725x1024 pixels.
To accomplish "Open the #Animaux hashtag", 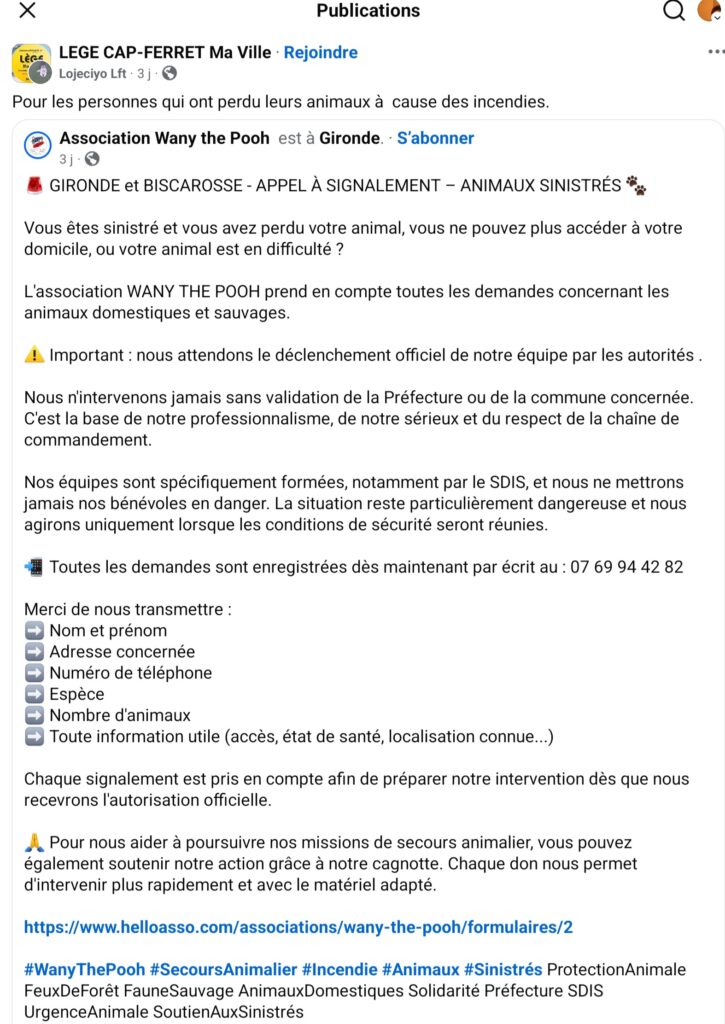I will click(x=421, y=969).
